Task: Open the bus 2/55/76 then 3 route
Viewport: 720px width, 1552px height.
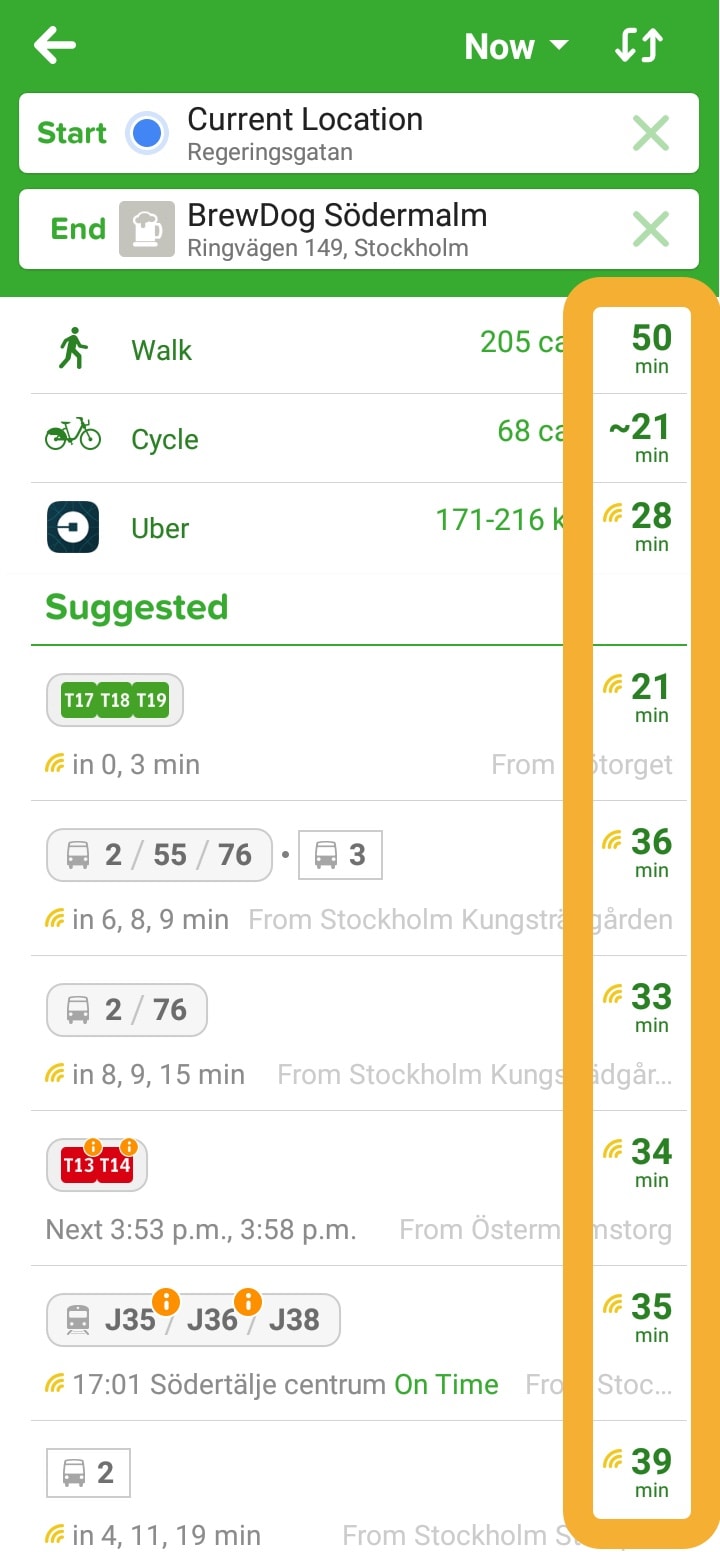Action: point(359,879)
